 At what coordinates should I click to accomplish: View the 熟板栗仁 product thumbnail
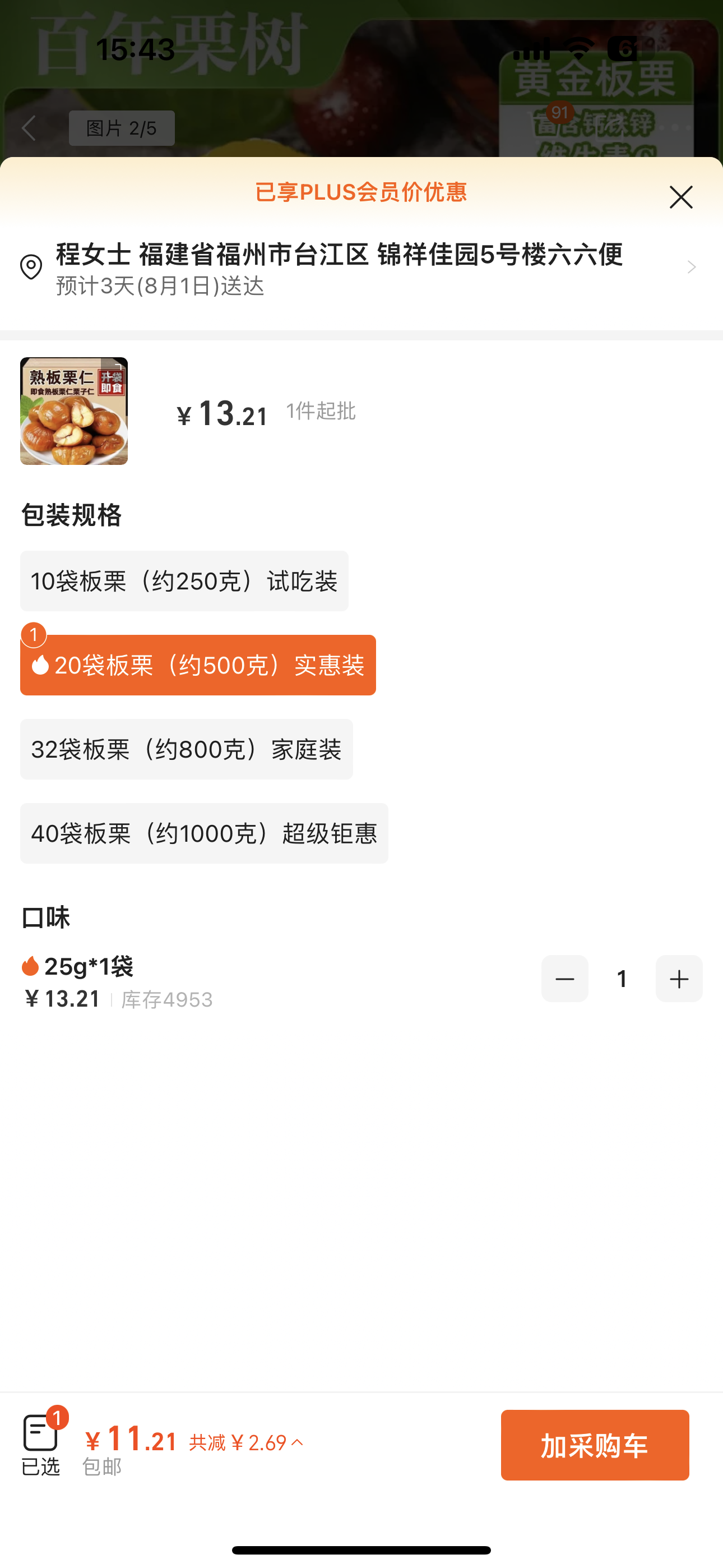coord(73,411)
